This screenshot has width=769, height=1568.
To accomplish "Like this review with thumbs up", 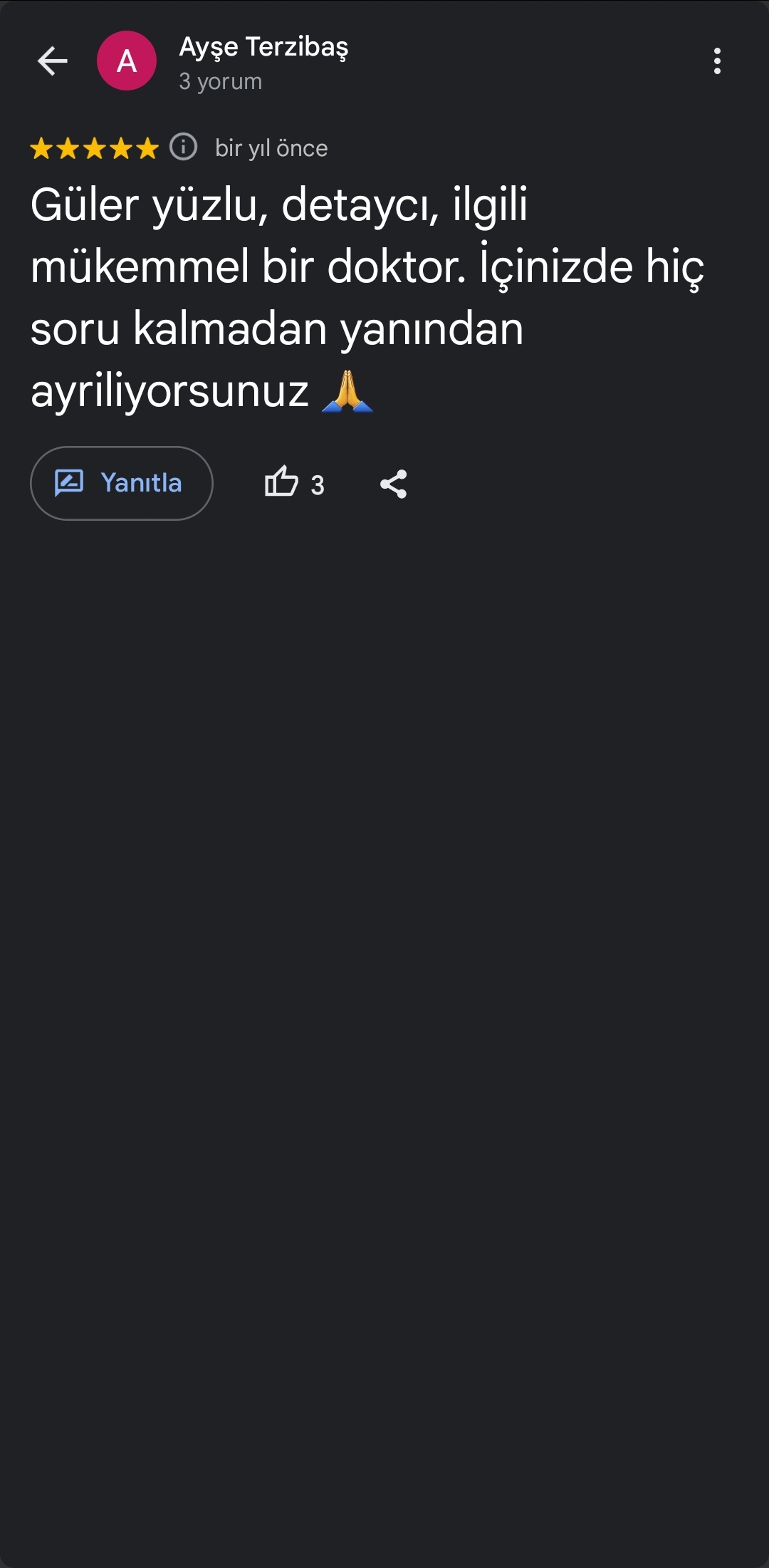I will tap(281, 482).
